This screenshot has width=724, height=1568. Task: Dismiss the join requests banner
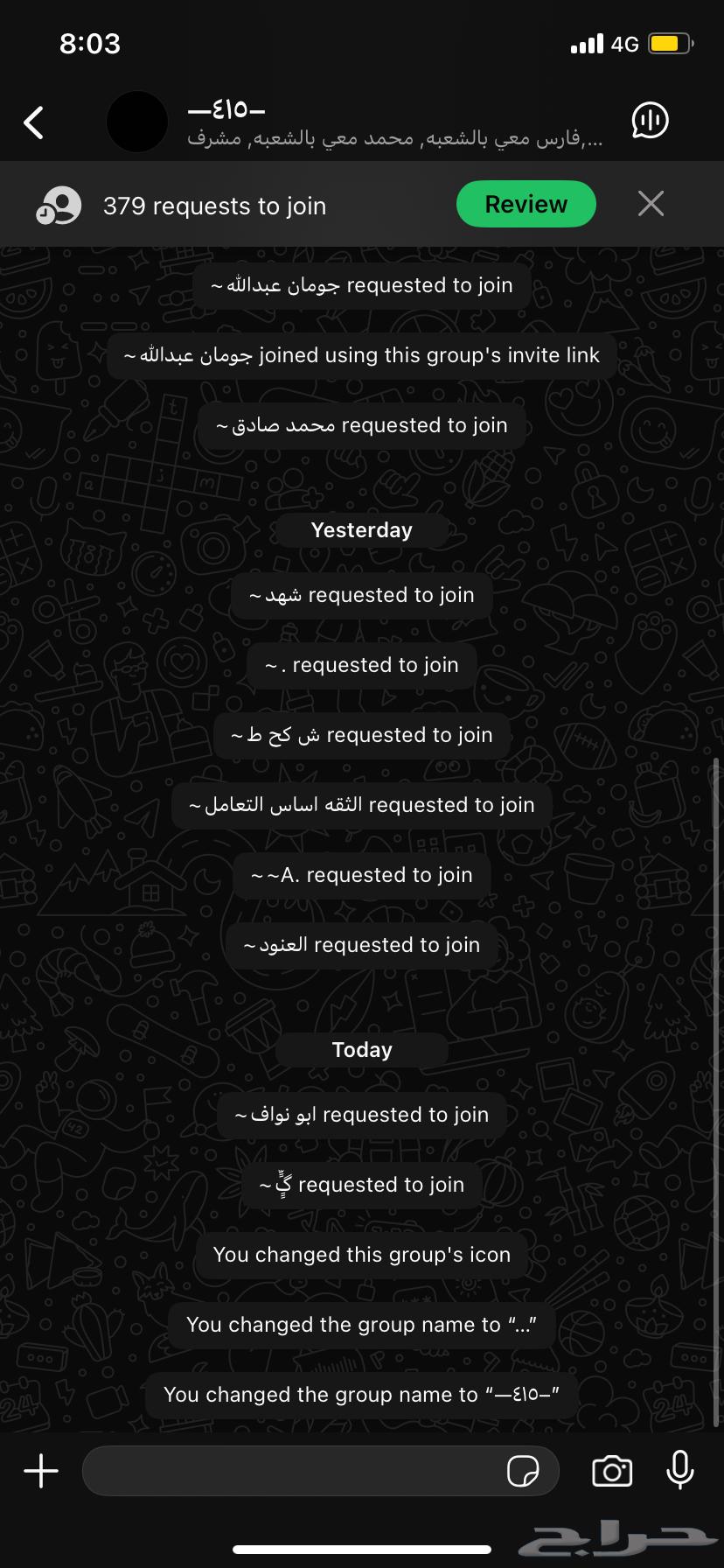651,204
